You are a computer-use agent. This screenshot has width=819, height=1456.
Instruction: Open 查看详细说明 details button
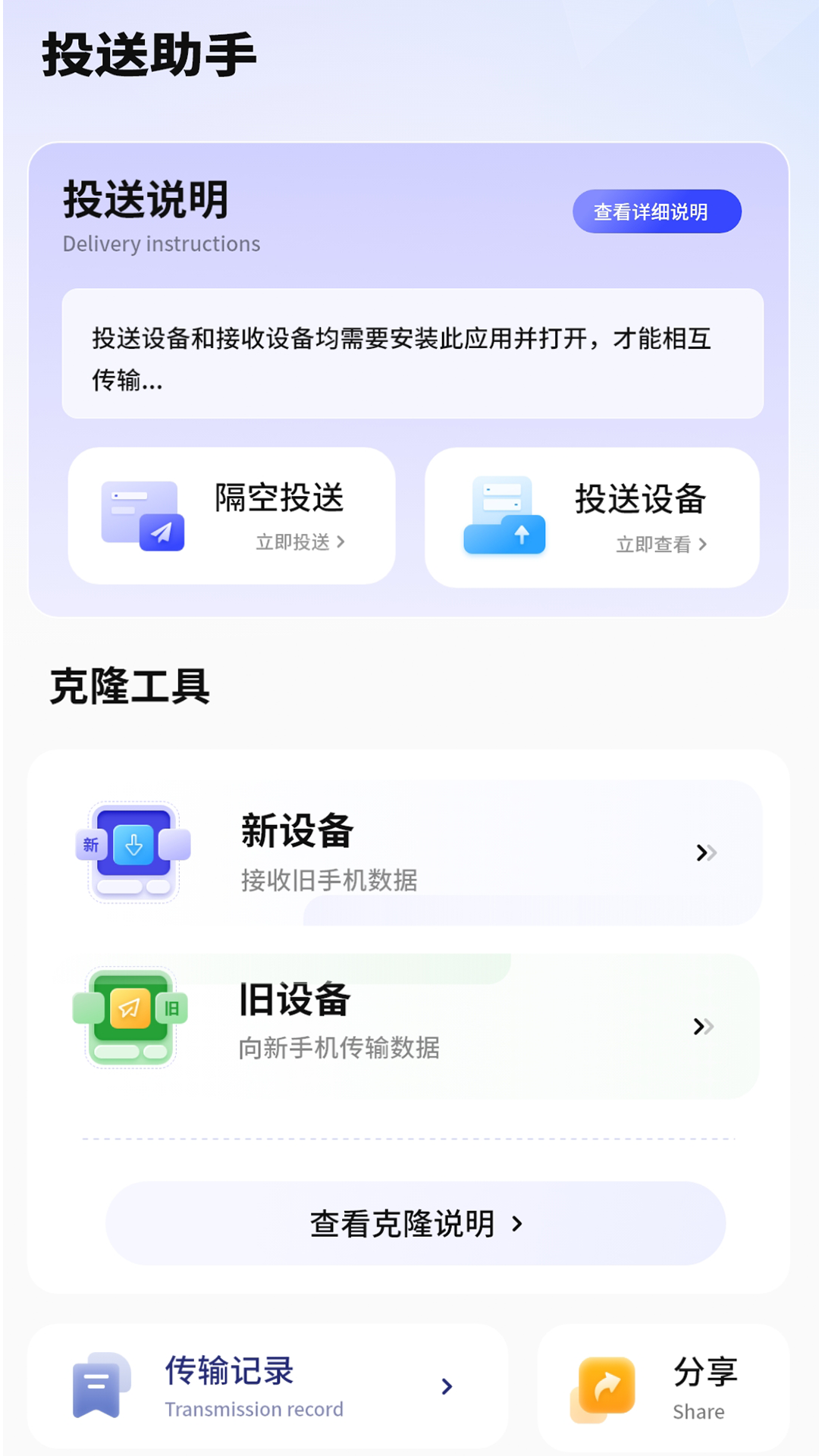(656, 212)
